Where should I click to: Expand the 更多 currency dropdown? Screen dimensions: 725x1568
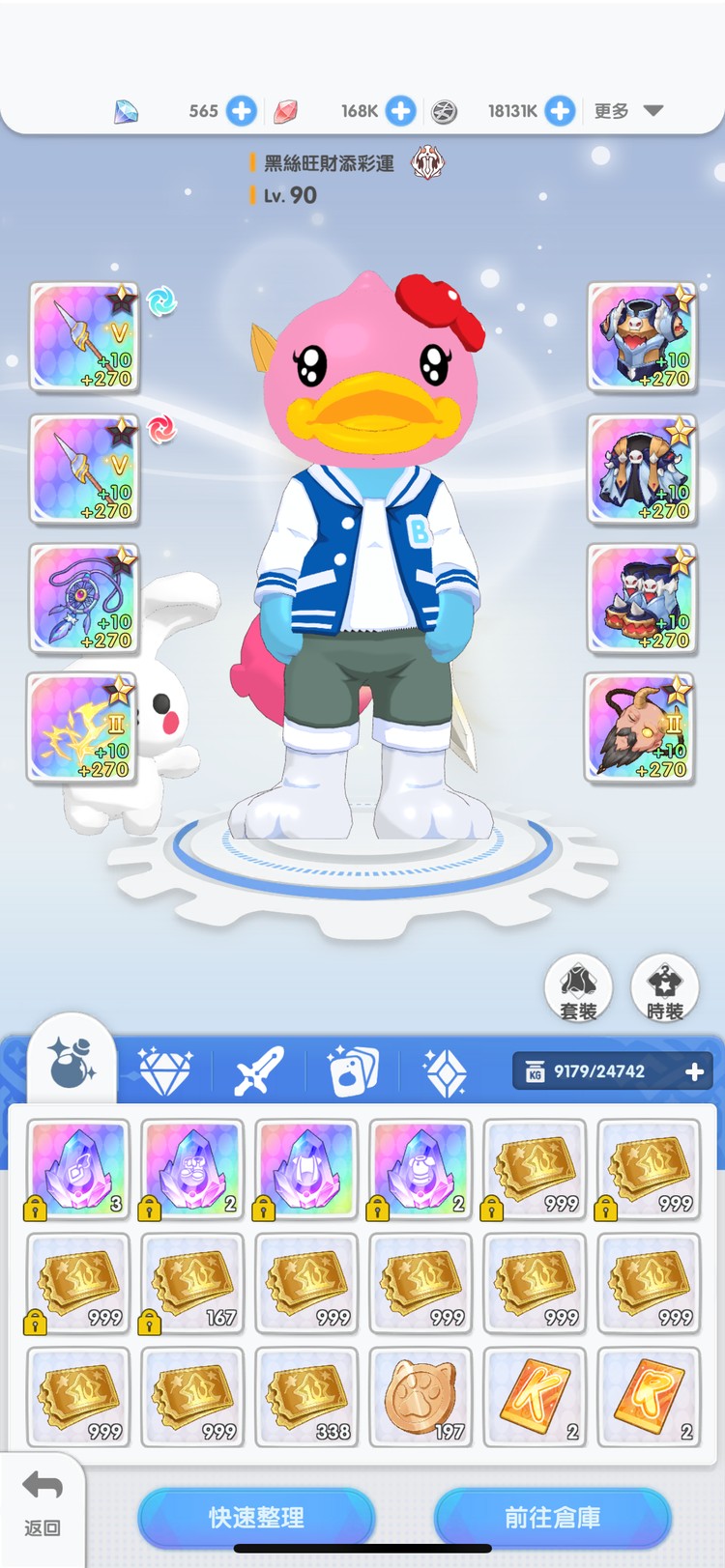628,111
